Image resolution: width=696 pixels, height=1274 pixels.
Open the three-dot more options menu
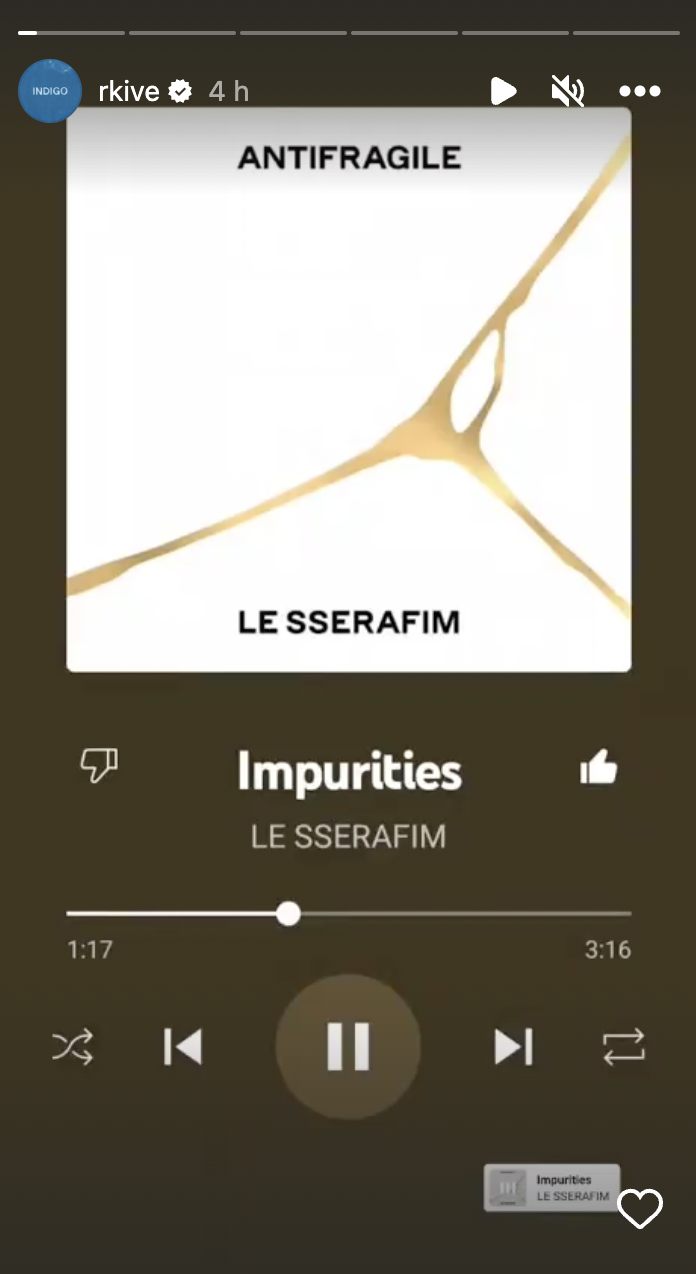[x=640, y=92]
